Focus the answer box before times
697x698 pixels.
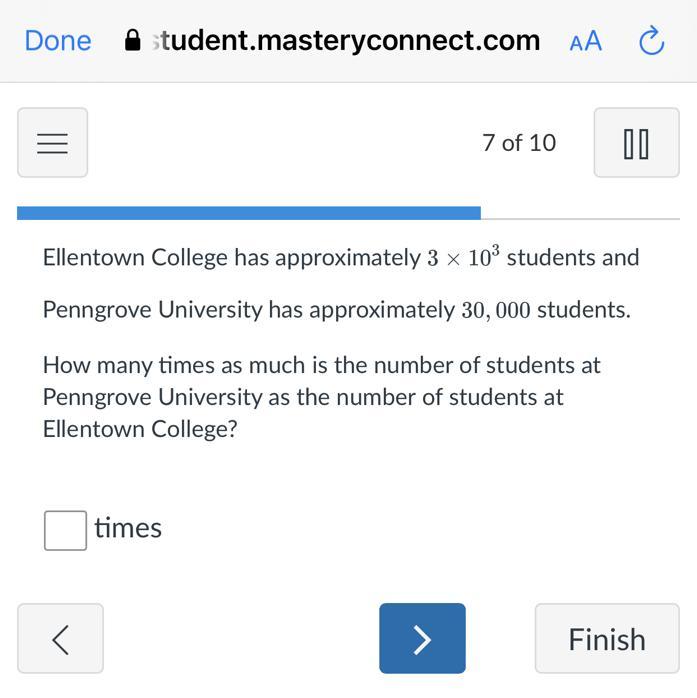(65, 529)
